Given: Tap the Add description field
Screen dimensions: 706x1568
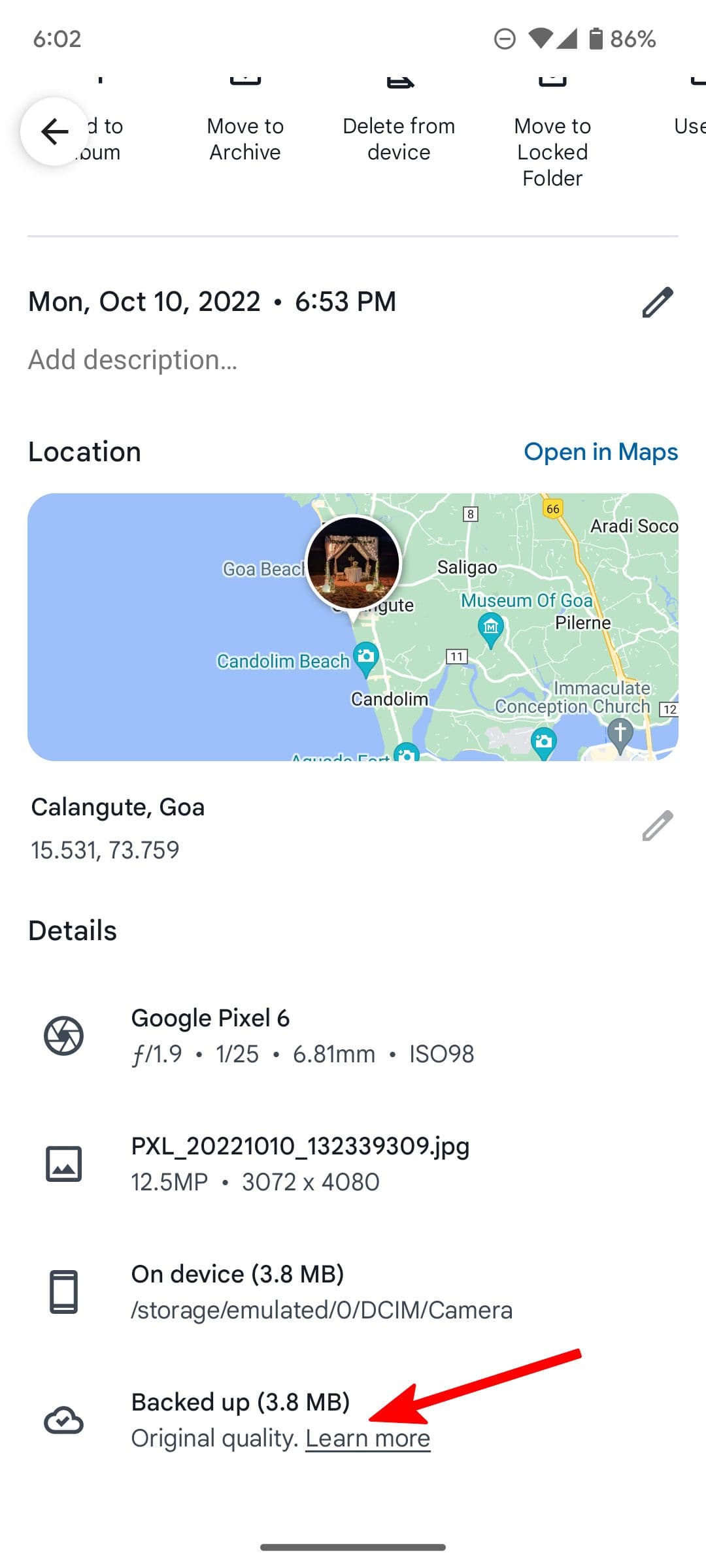Looking at the screenshot, I should click(x=131, y=359).
